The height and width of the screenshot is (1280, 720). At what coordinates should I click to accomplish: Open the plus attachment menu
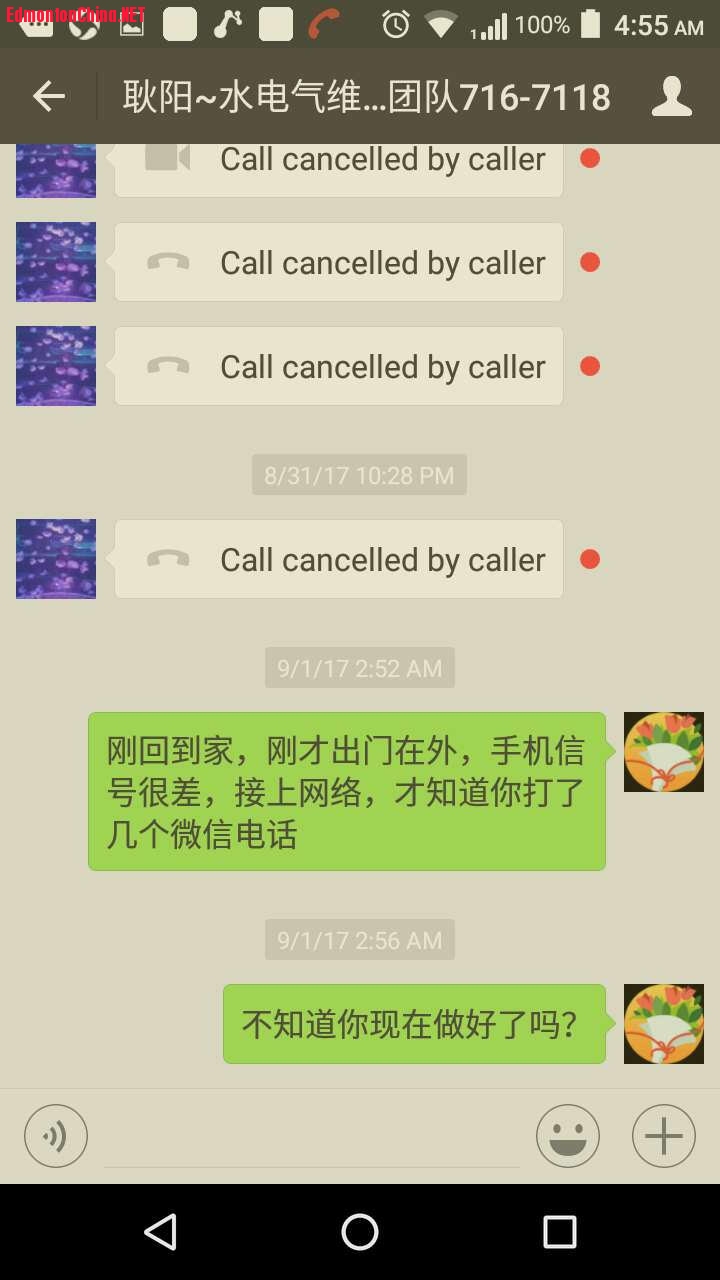663,1136
